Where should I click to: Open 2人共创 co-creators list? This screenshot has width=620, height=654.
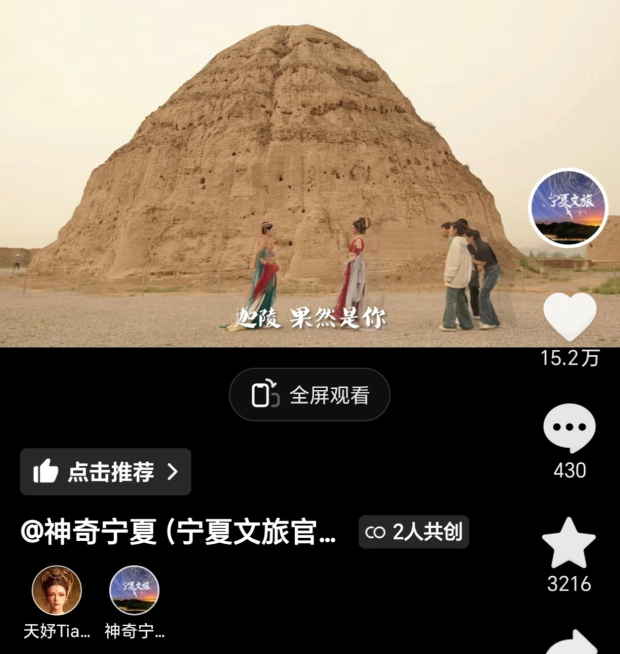tap(414, 532)
